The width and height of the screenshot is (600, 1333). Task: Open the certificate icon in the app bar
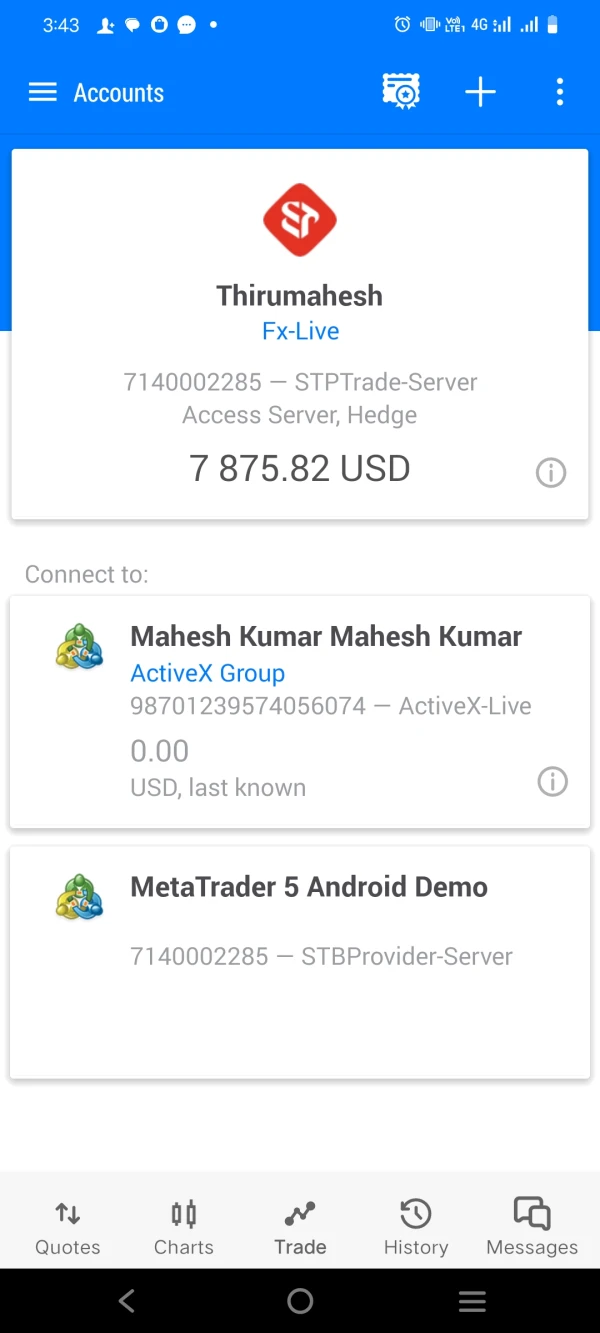(401, 92)
